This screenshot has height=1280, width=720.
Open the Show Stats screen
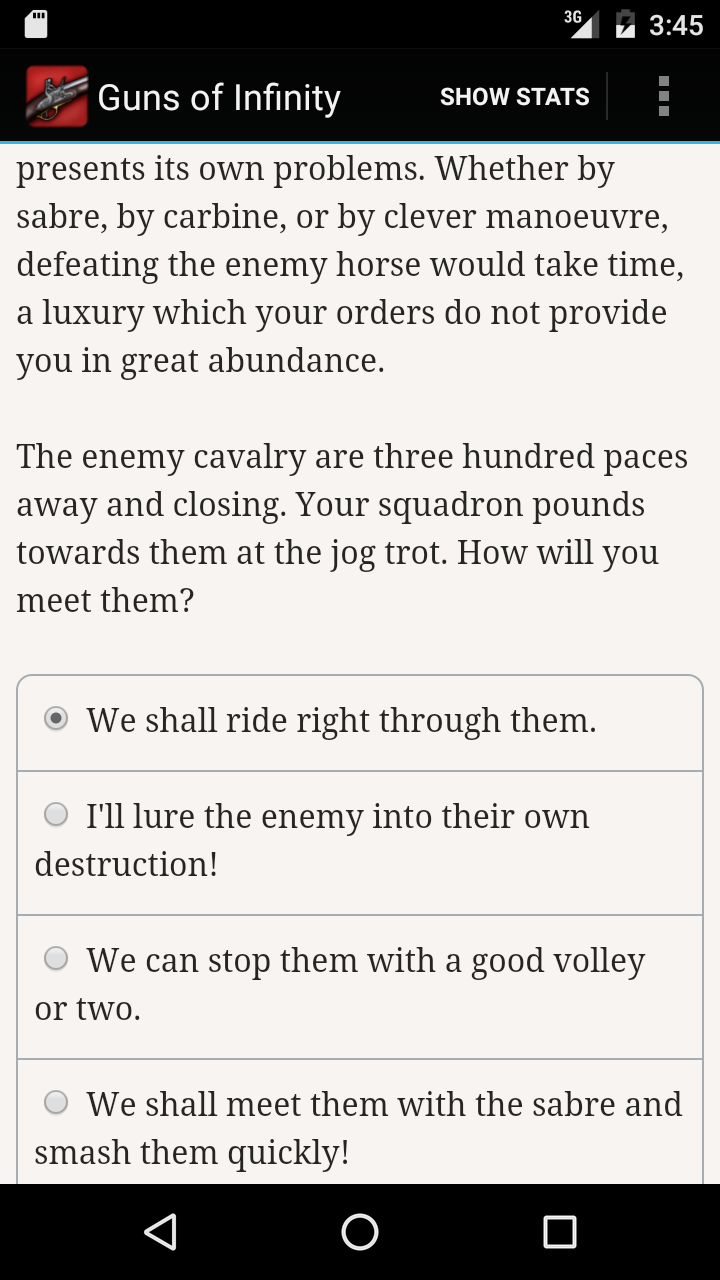tap(514, 97)
